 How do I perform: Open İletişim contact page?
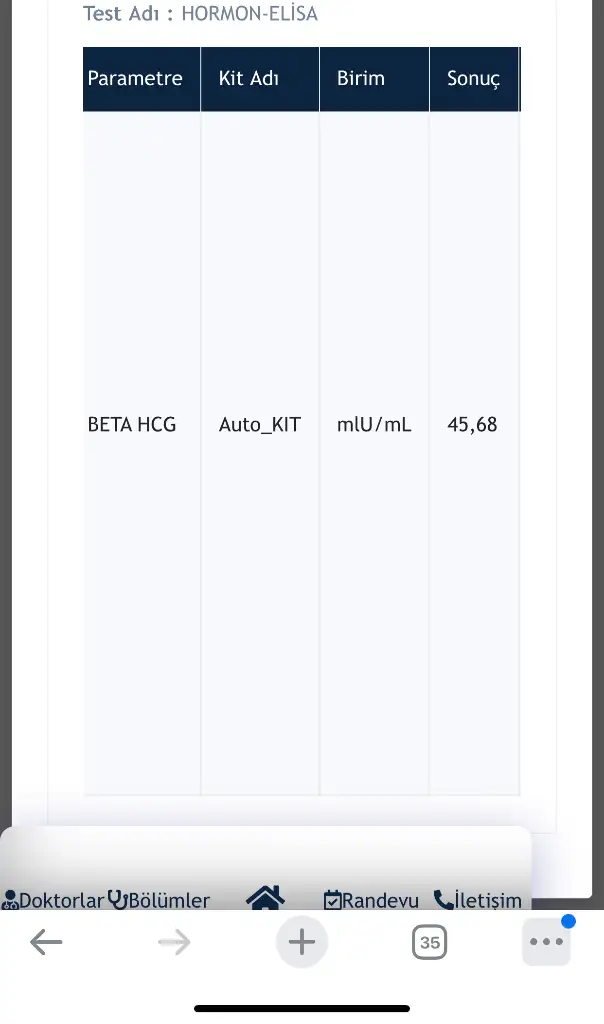pyautogui.click(x=478, y=900)
